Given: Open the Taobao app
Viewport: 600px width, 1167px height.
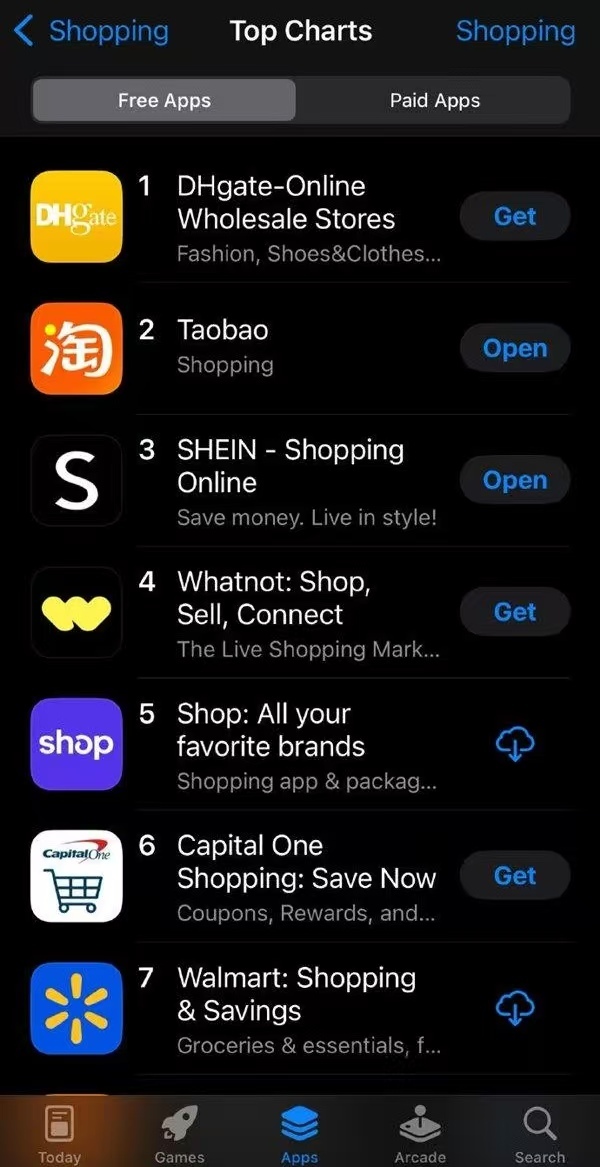Looking at the screenshot, I should [x=514, y=348].
